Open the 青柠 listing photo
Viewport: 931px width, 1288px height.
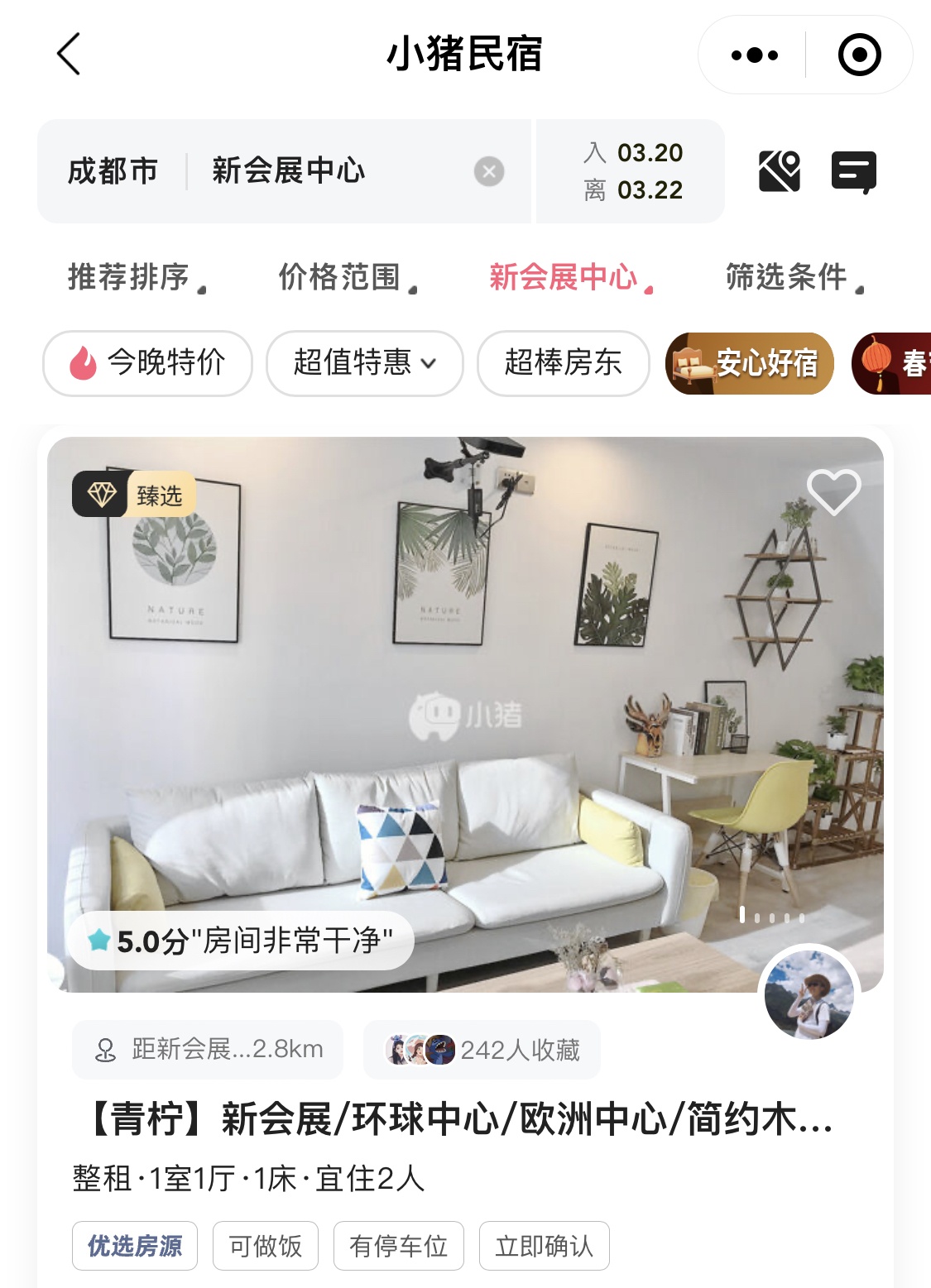[x=463, y=711]
